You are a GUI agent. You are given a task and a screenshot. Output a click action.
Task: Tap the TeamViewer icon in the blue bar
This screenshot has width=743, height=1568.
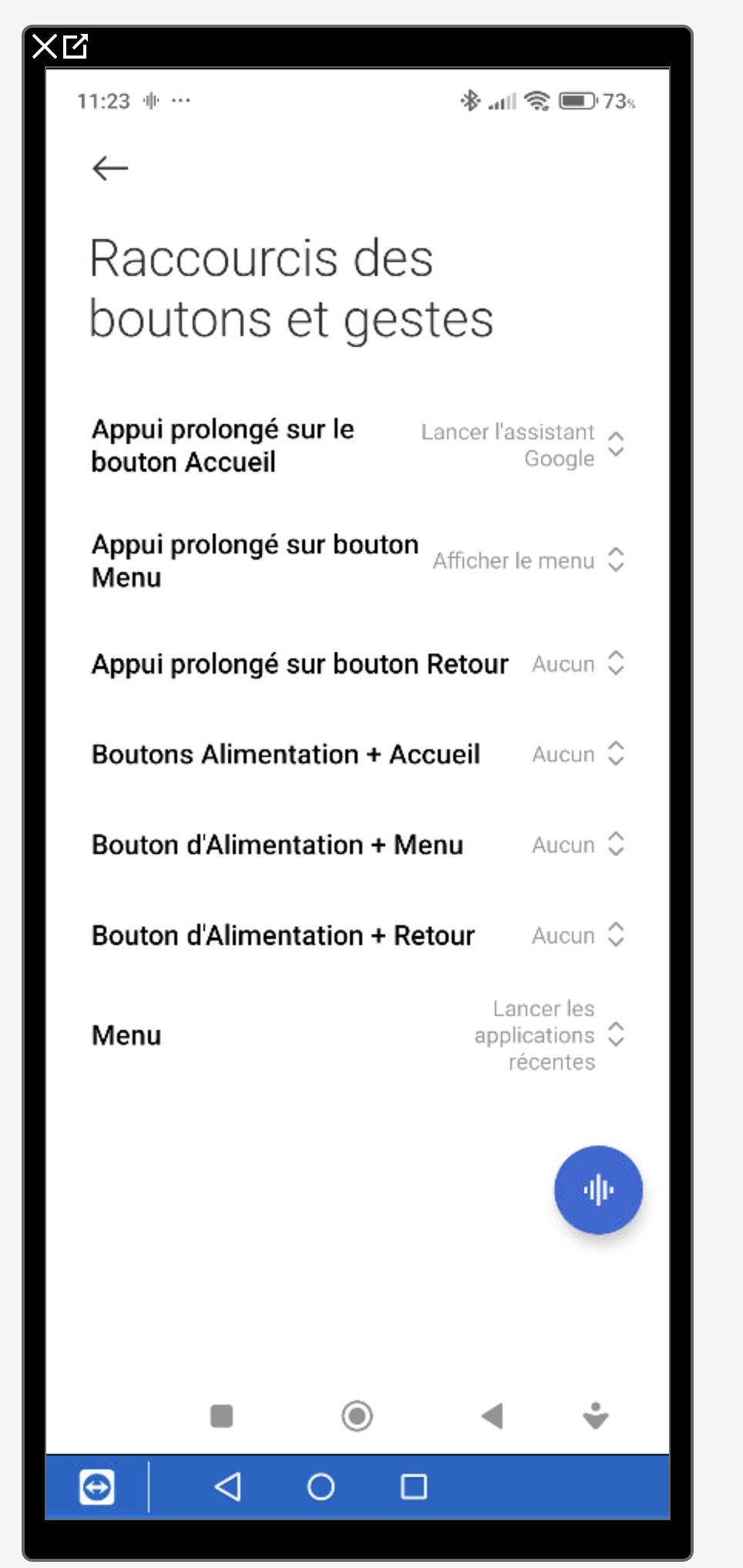click(x=97, y=1486)
